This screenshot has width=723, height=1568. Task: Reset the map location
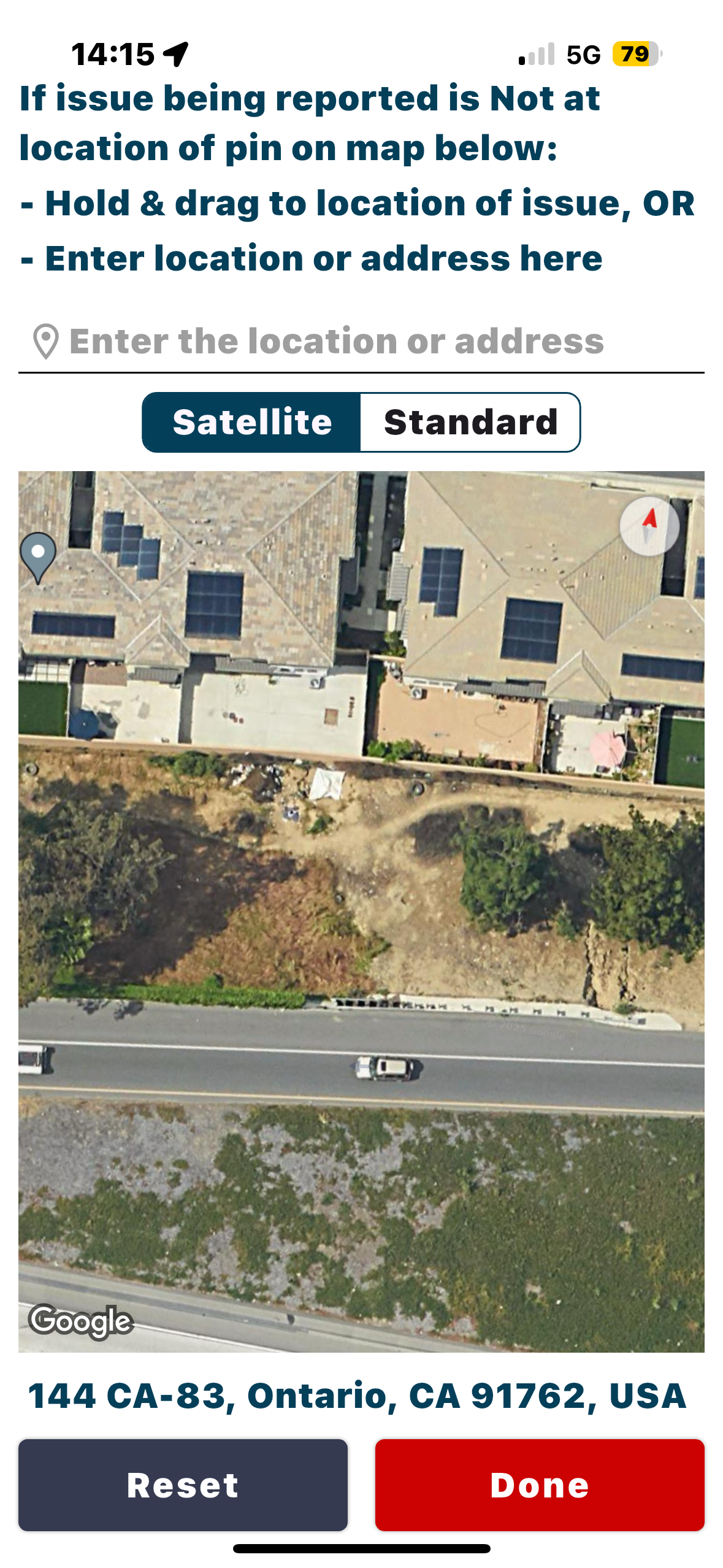(x=183, y=1485)
